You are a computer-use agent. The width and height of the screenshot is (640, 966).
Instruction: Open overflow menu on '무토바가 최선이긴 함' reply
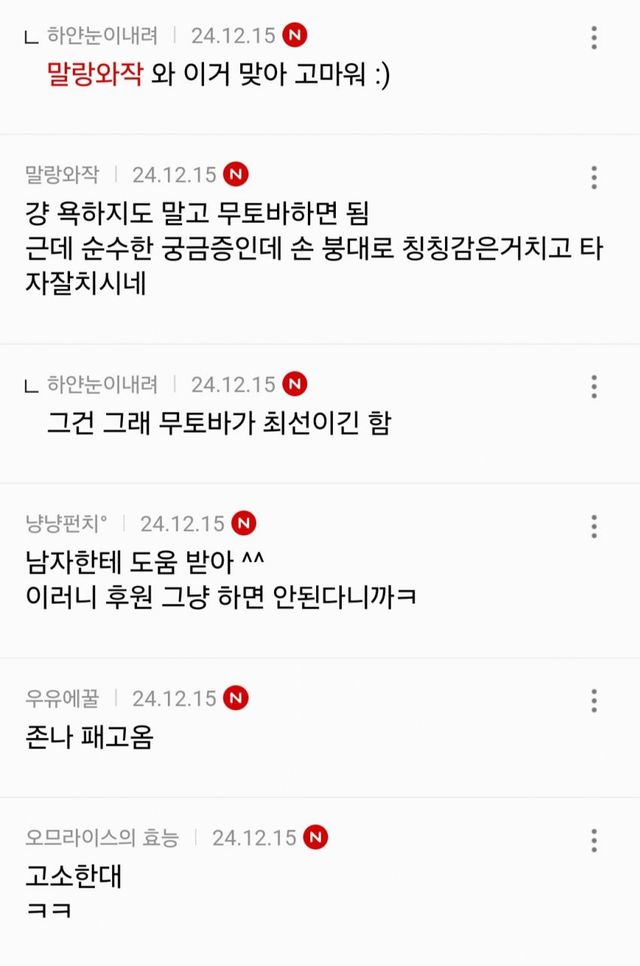click(x=594, y=387)
